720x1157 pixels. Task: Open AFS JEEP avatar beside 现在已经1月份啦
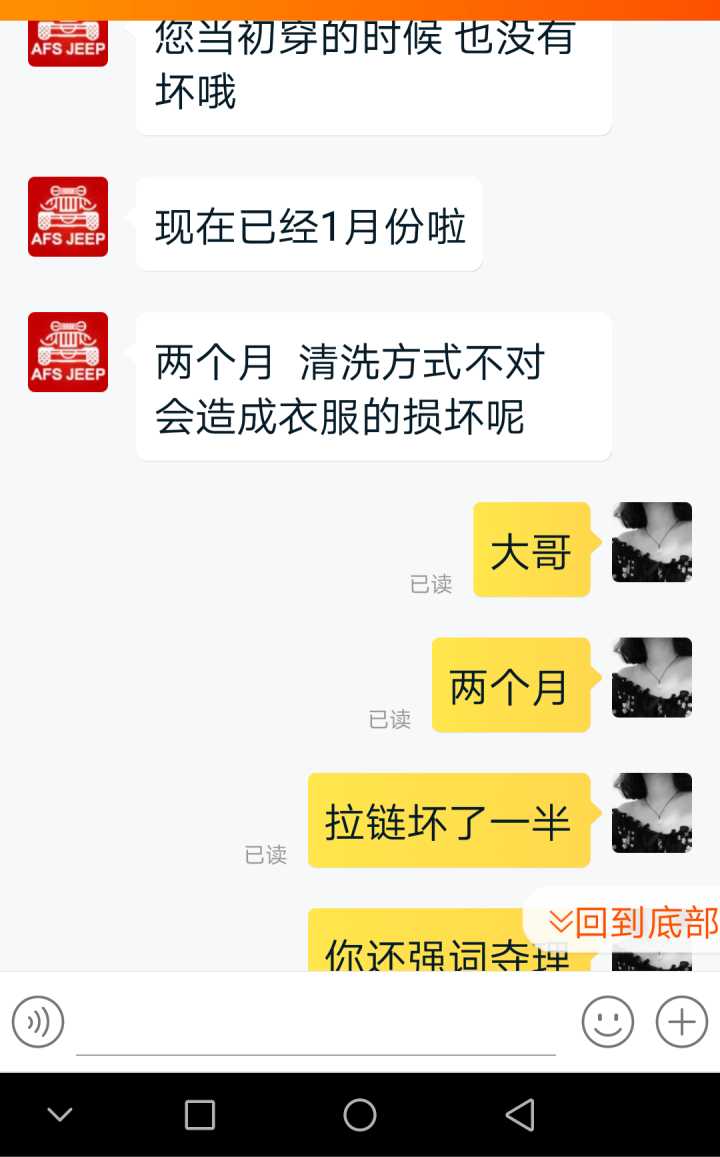point(68,217)
